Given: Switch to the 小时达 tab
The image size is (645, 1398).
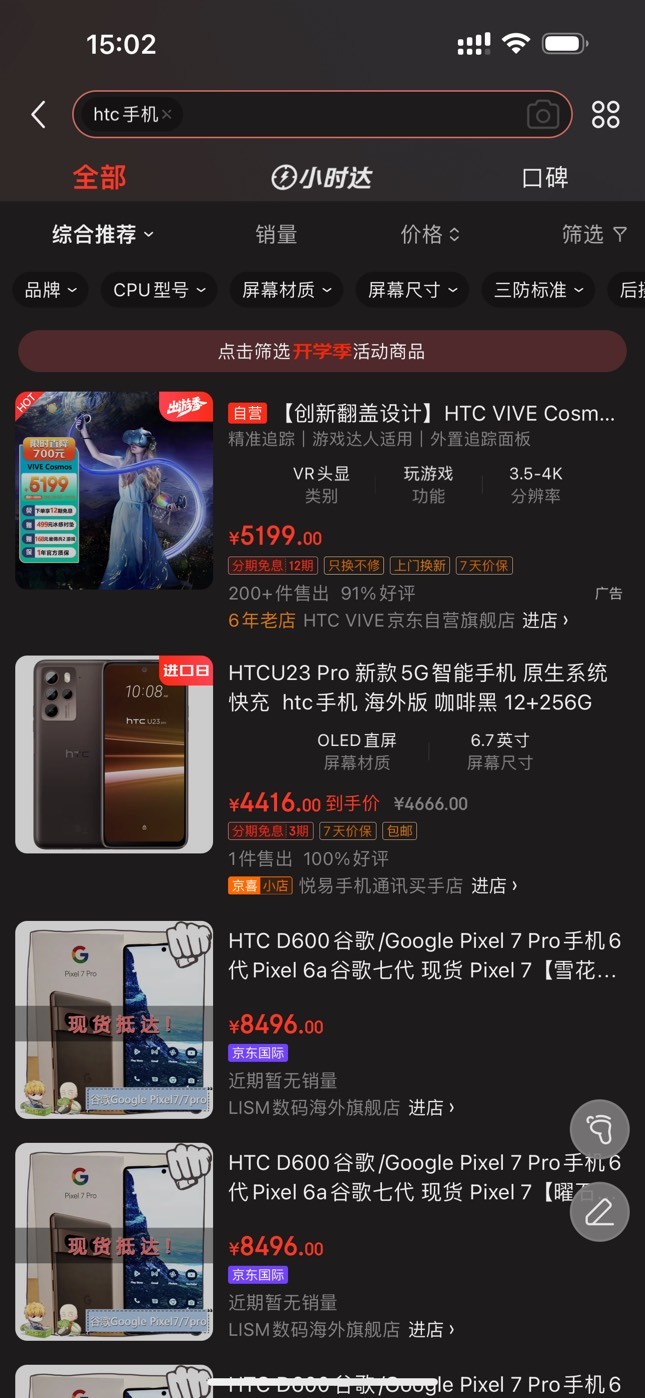Looking at the screenshot, I should pos(322,177).
